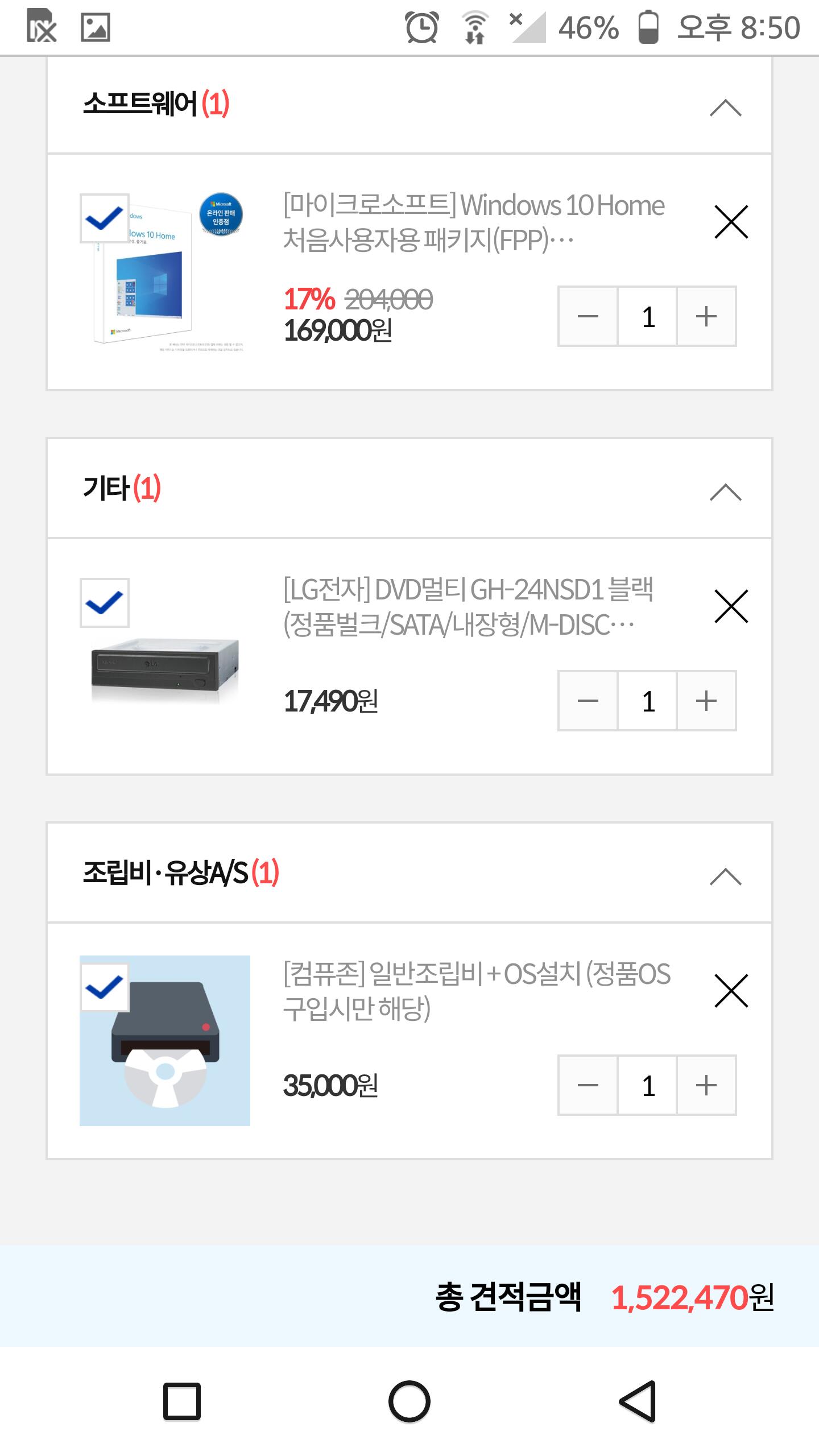Uncheck the LG DVD멀티 GH-24NSD1 item
Viewport: 819px width, 1456px height.
(104, 603)
